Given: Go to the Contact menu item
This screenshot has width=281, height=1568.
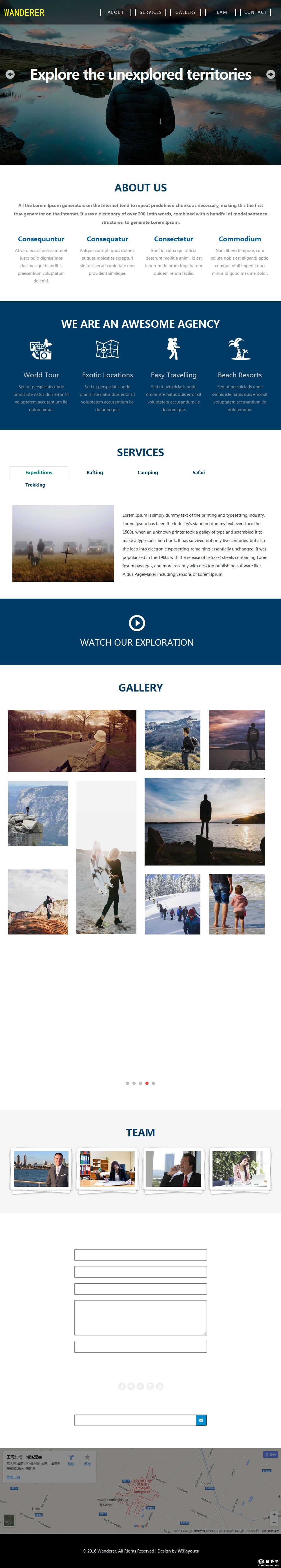Looking at the screenshot, I should 255,12.
